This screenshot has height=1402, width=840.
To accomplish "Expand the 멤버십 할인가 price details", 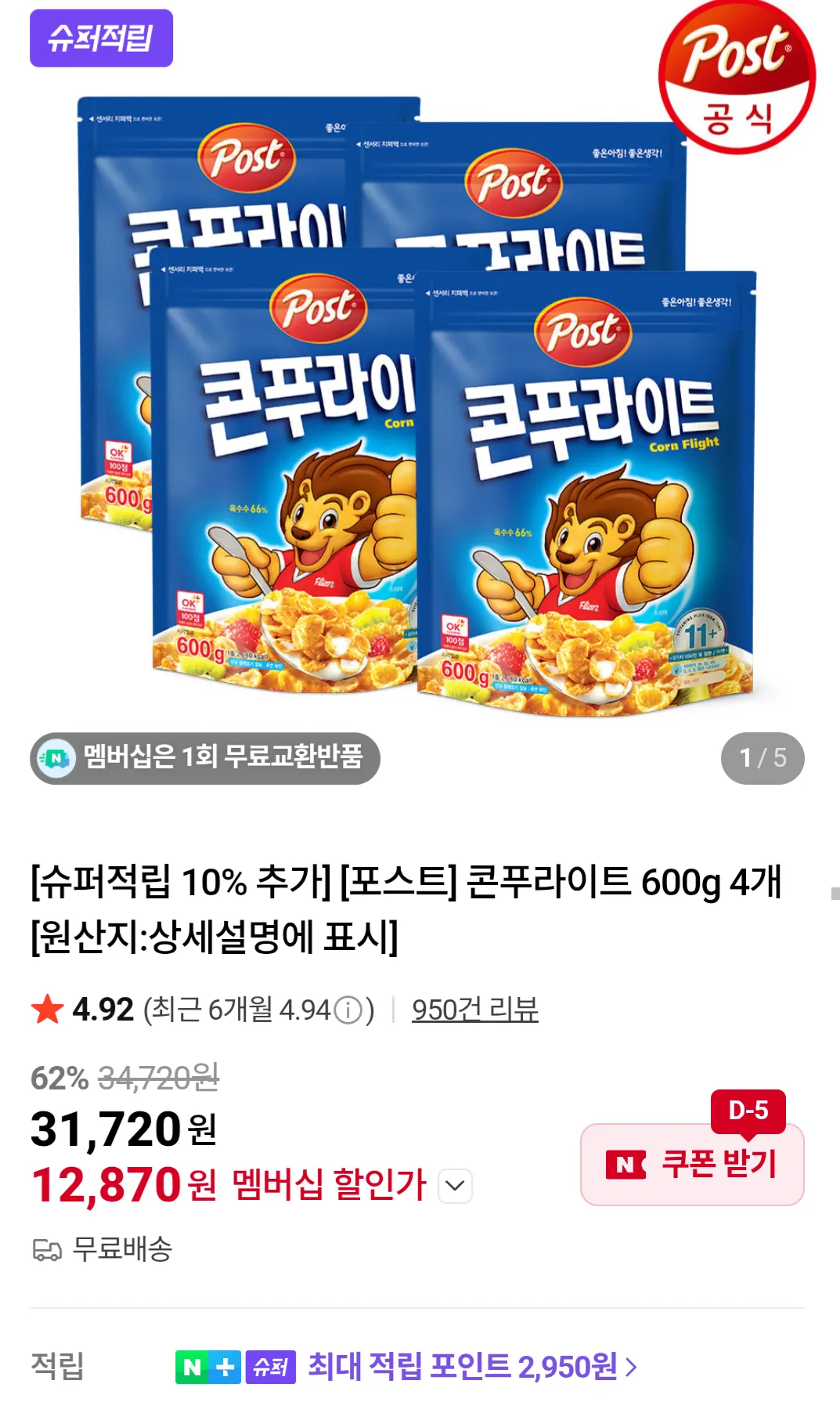I will (455, 1186).
